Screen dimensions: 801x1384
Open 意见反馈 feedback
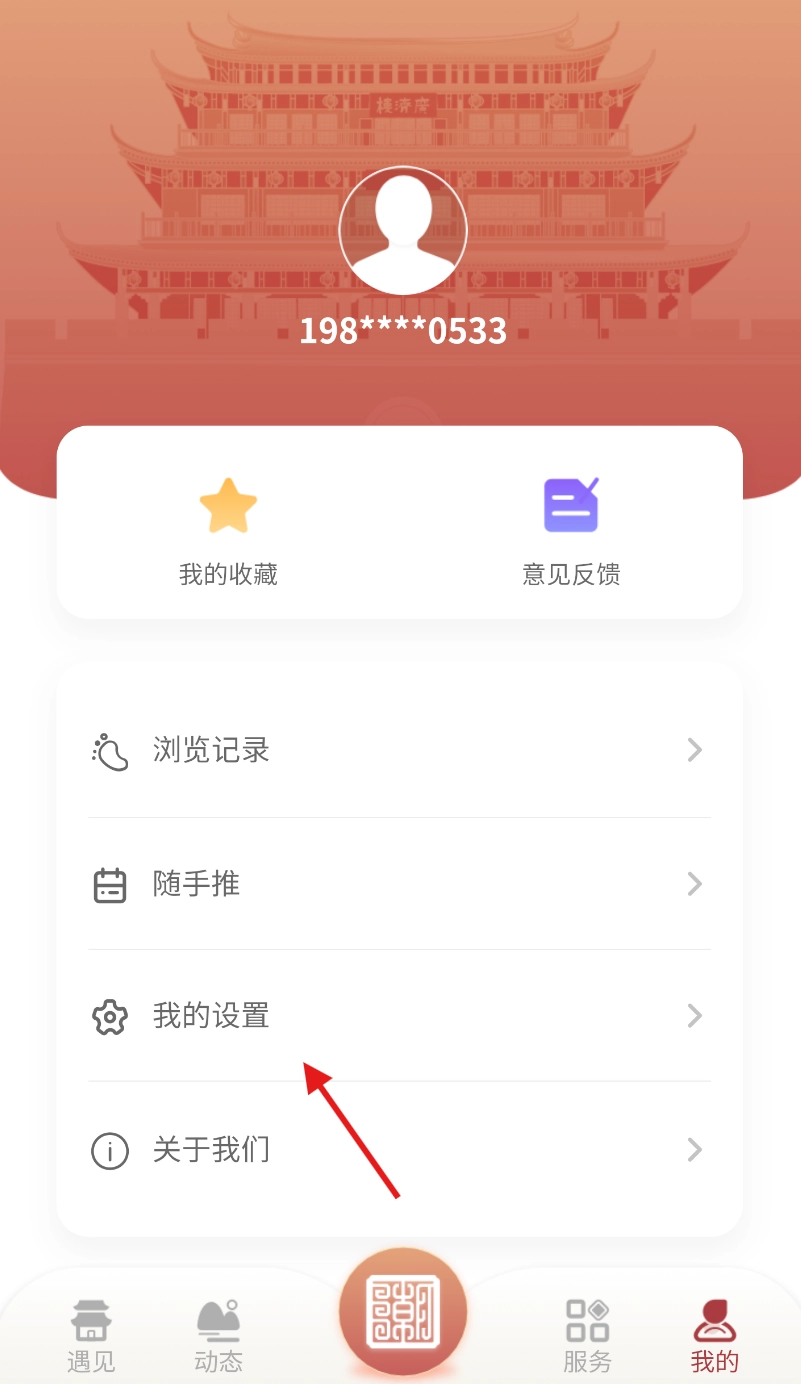(571, 532)
